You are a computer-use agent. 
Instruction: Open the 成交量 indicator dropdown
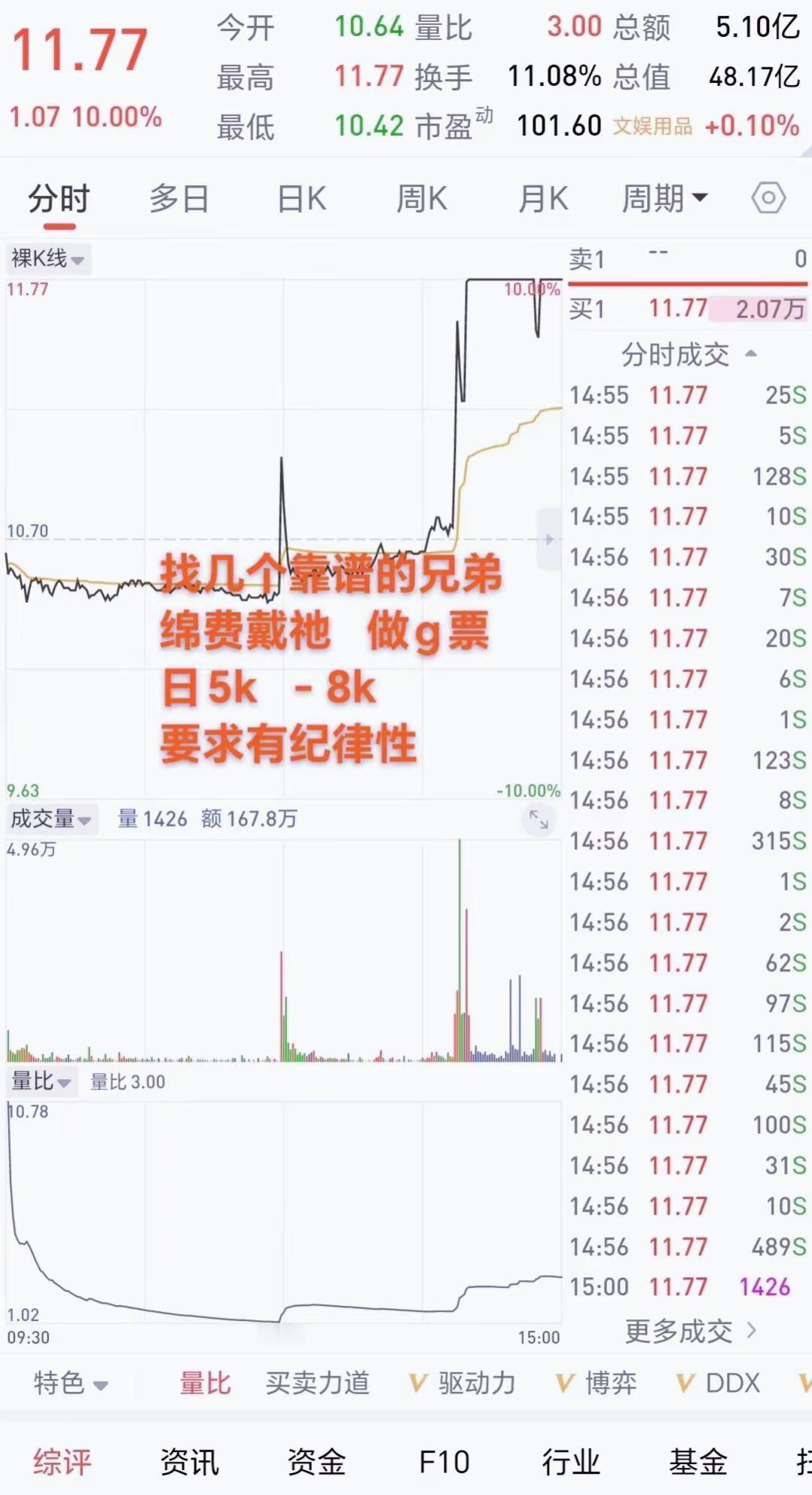[51, 819]
